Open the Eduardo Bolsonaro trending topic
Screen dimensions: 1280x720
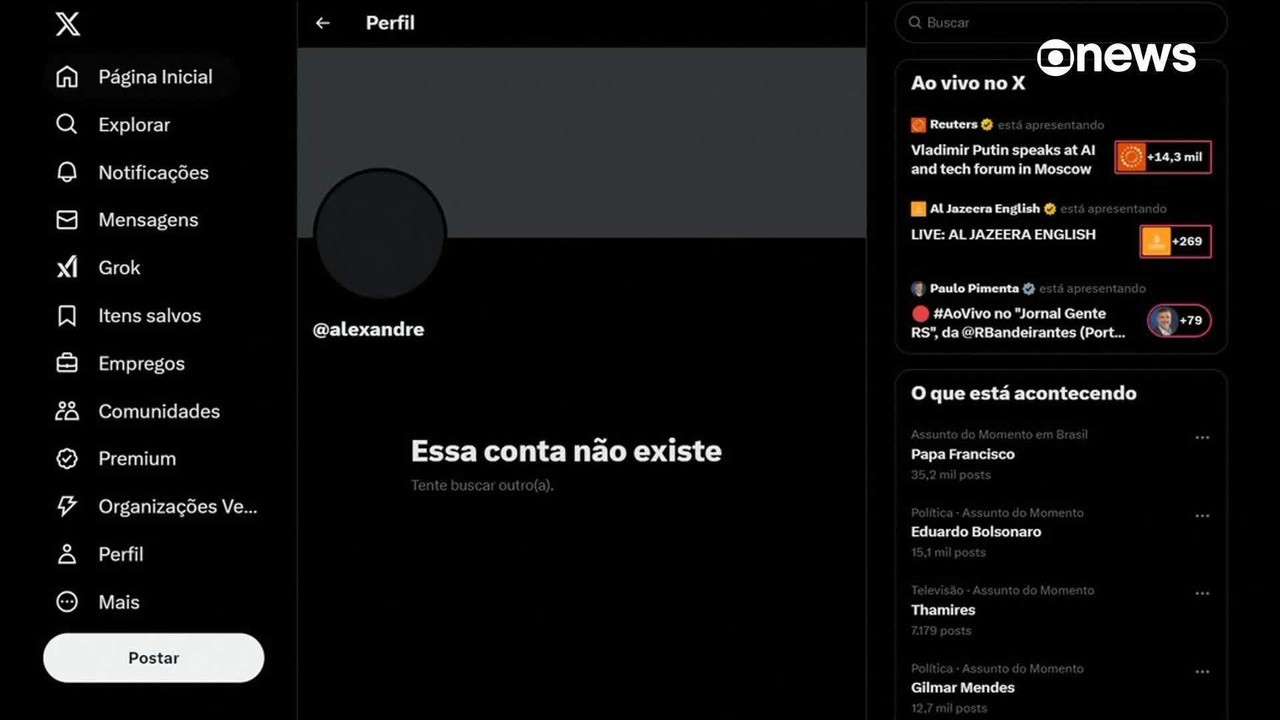tap(976, 532)
